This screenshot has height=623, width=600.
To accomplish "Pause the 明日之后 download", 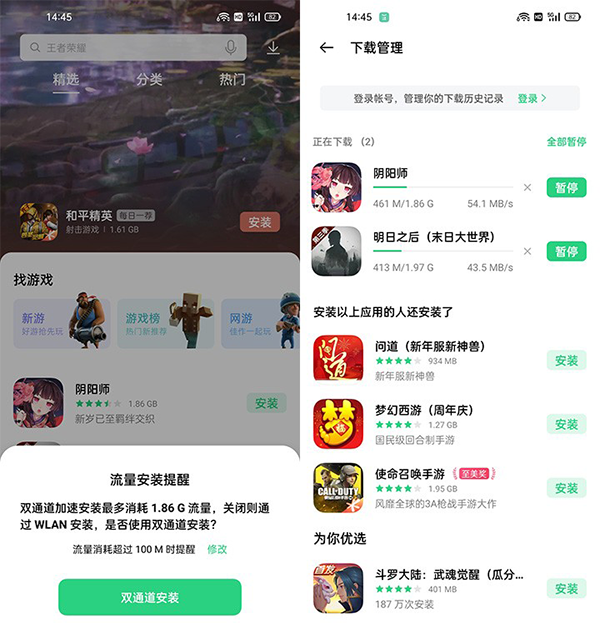I will click(566, 251).
